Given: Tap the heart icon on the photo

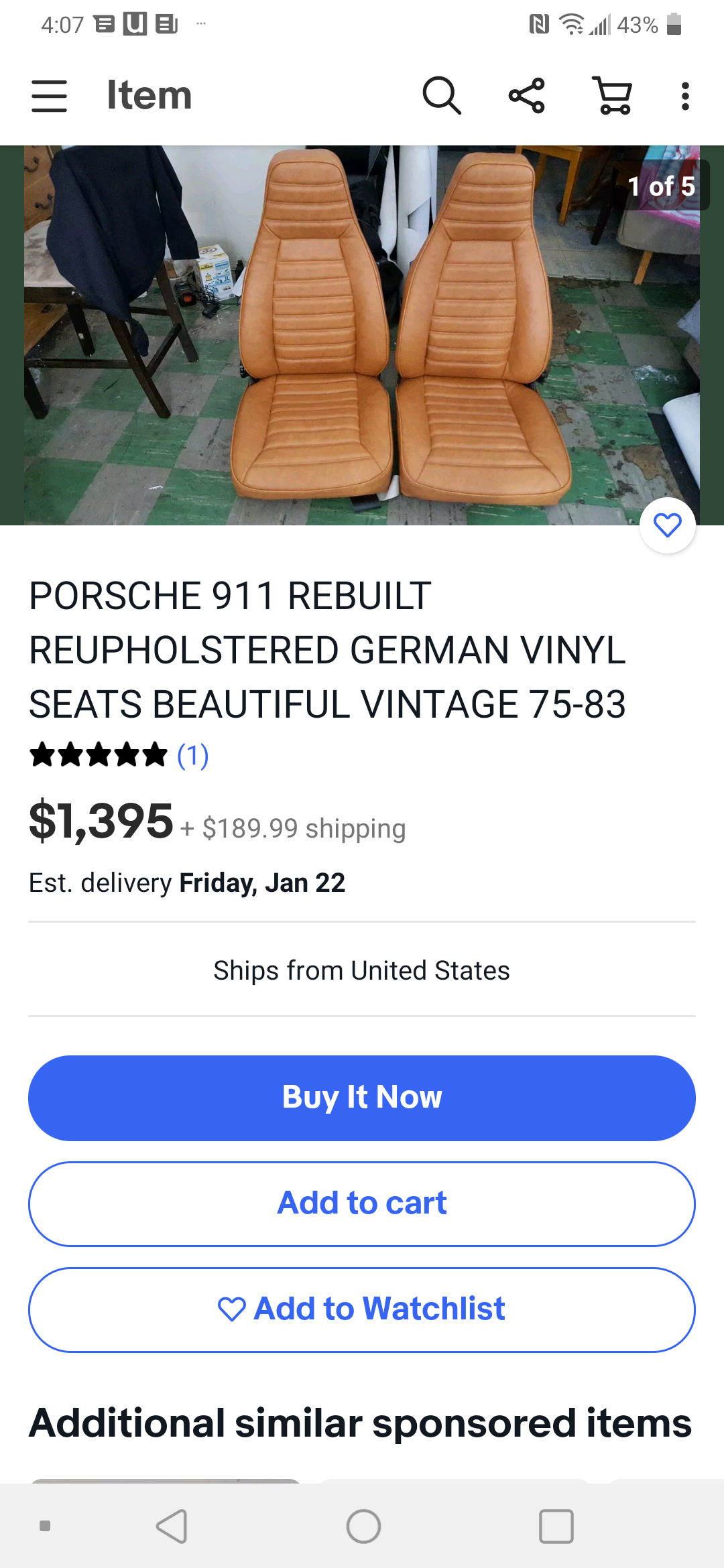Looking at the screenshot, I should click(x=667, y=525).
